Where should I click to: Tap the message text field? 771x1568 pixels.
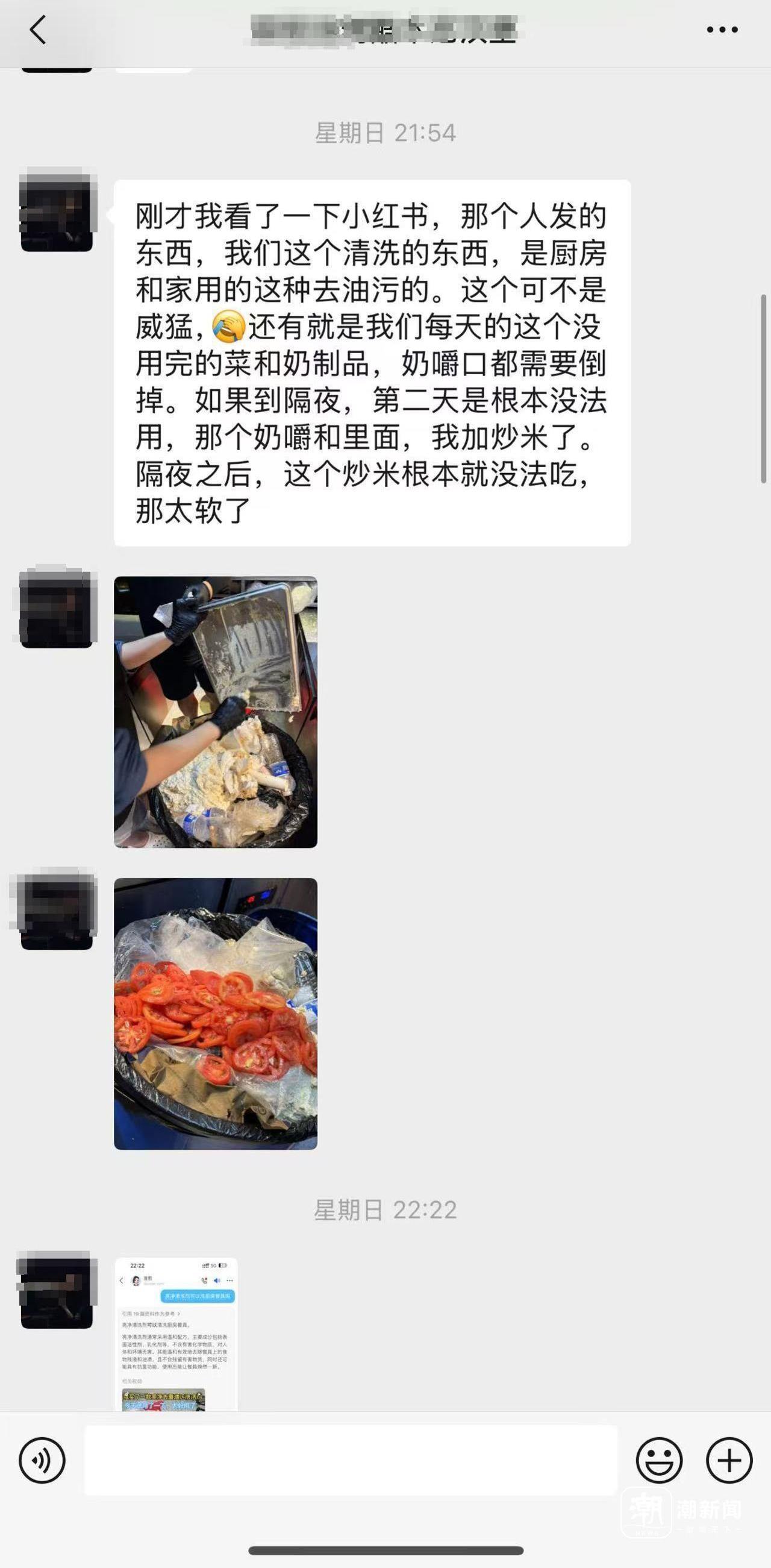(351, 1460)
